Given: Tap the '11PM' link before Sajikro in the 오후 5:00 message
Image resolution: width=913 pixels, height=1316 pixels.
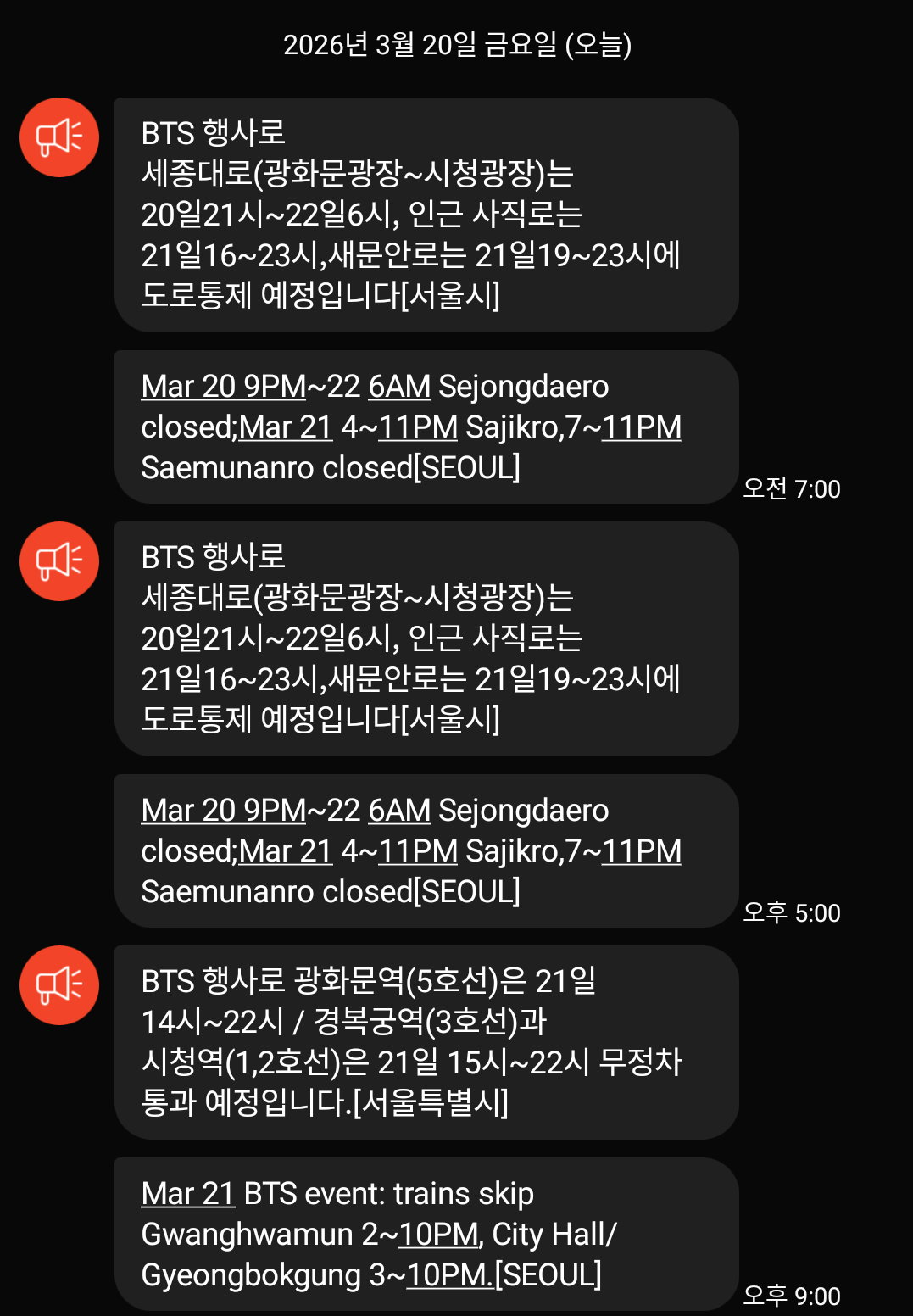Looking at the screenshot, I should [x=418, y=851].
